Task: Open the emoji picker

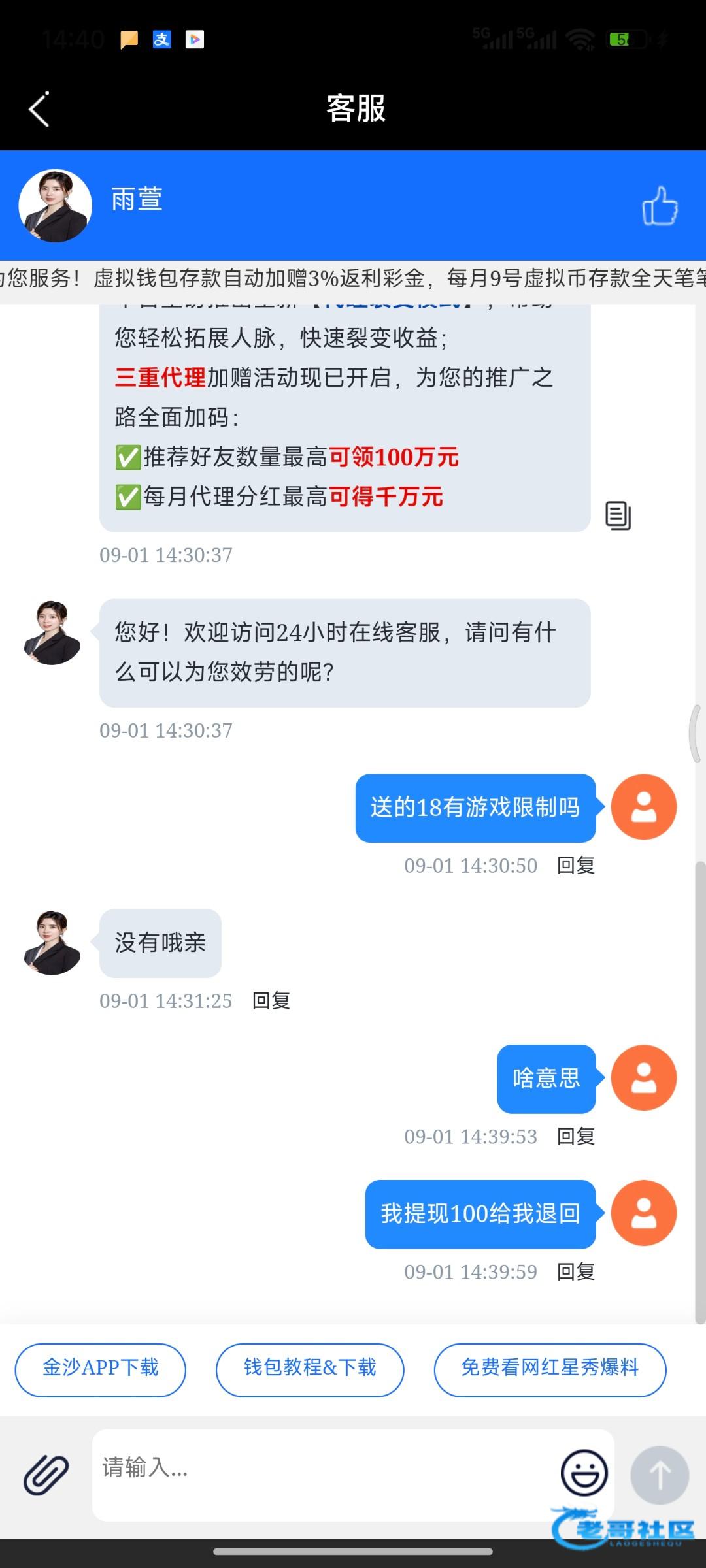Action: [x=584, y=1473]
